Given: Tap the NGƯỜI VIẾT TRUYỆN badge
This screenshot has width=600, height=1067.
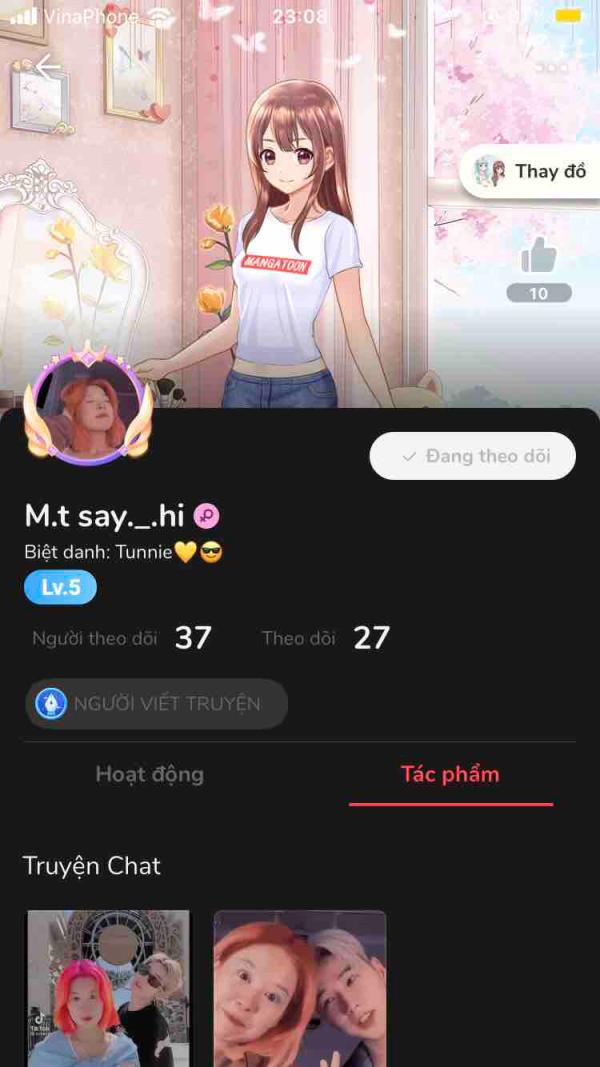Looking at the screenshot, I should point(156,704).
